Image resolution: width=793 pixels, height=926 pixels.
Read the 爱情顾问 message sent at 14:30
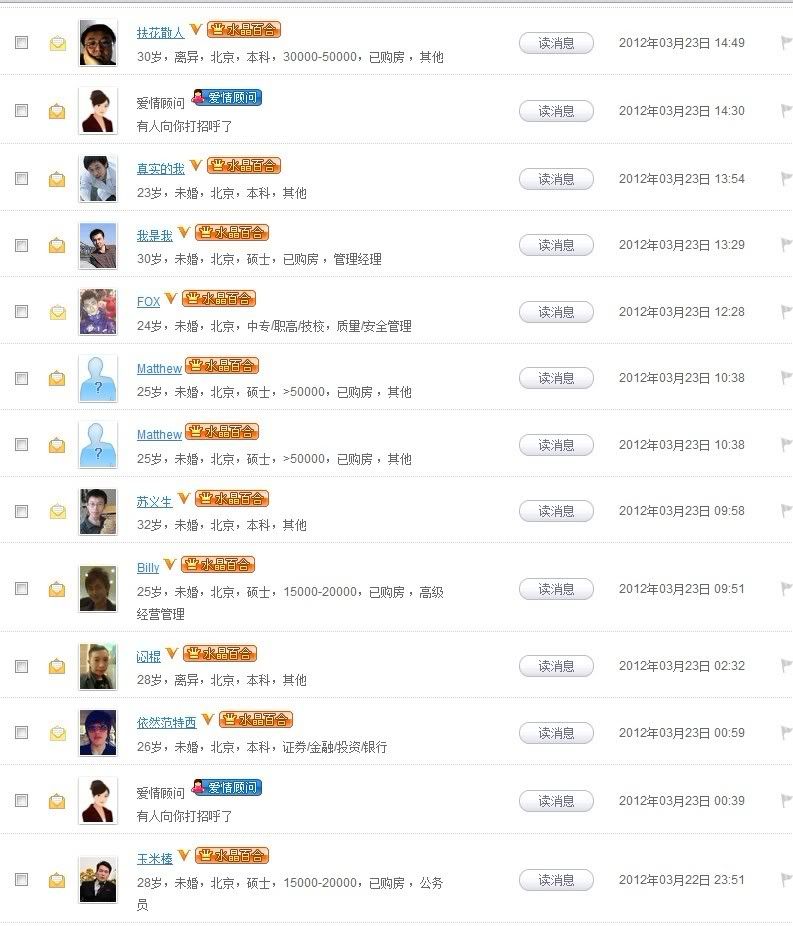pos(556,111)
